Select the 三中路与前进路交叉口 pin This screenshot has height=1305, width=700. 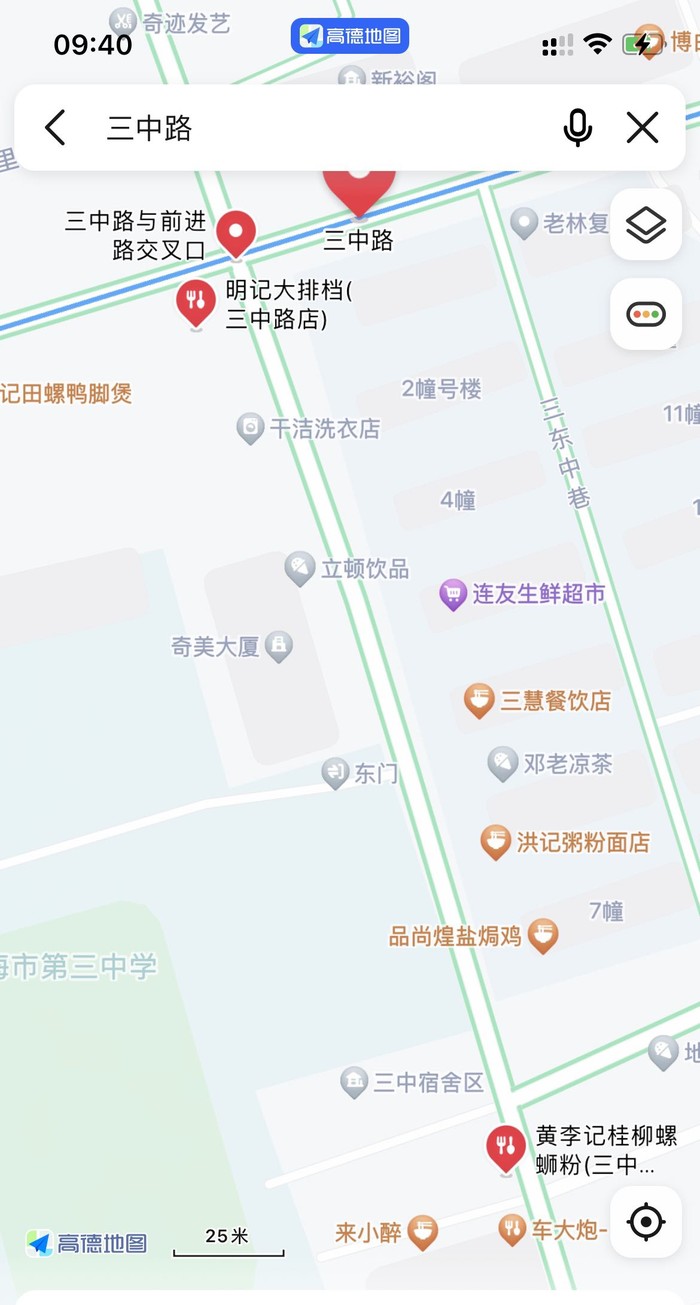click(x=236, y=232)
